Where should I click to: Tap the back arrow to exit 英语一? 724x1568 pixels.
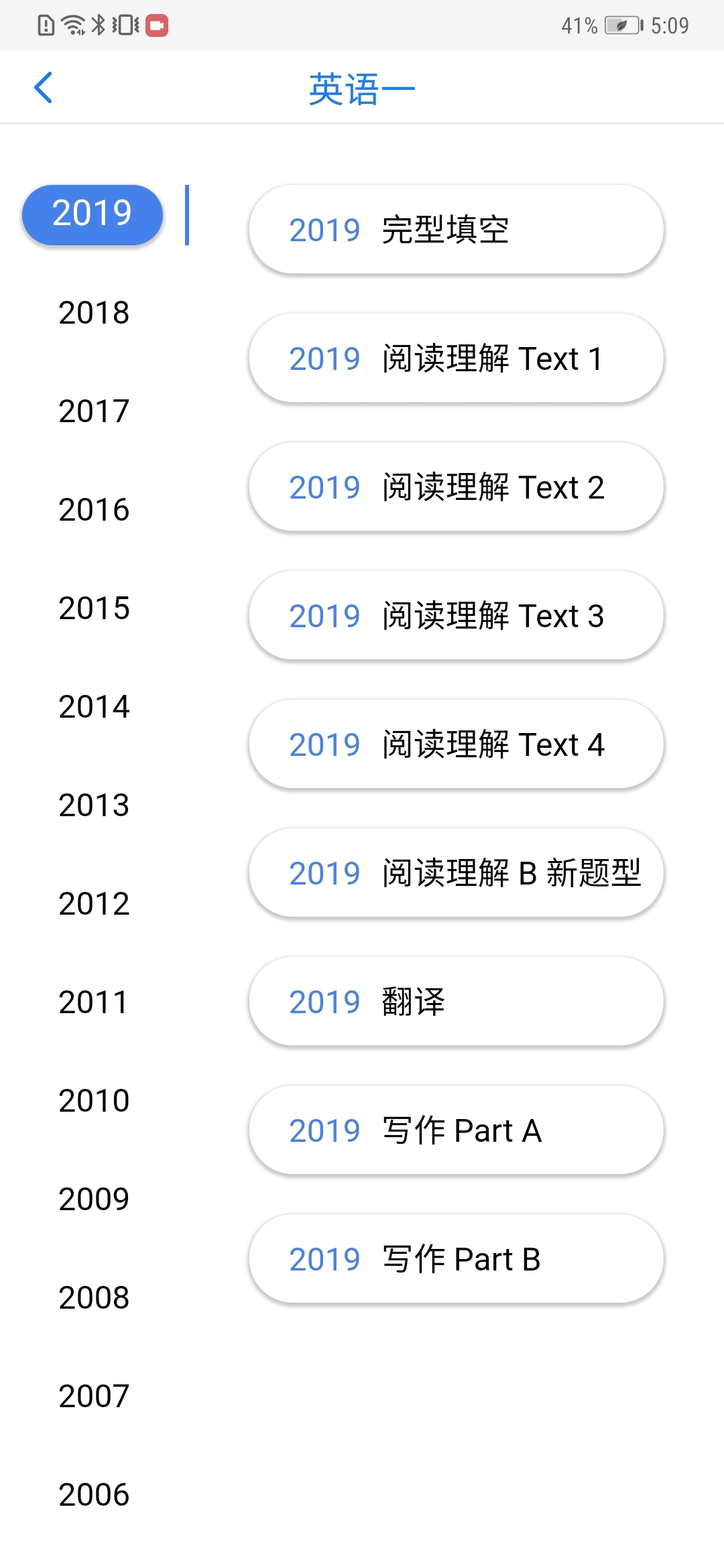tap(44, 87)
